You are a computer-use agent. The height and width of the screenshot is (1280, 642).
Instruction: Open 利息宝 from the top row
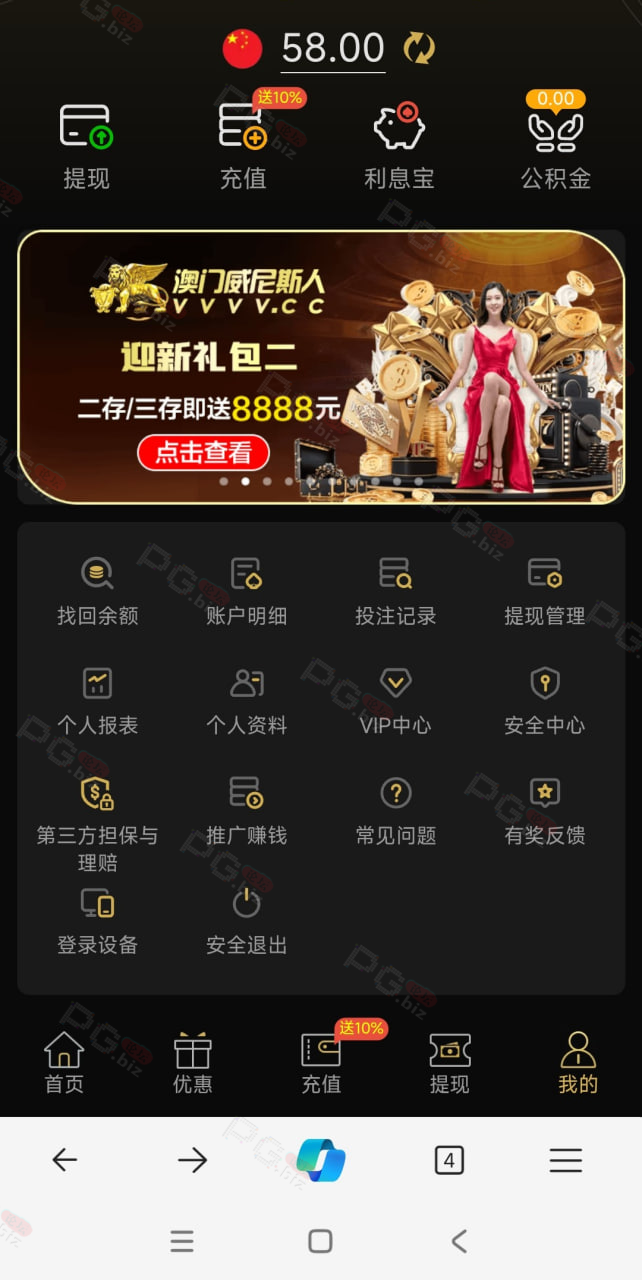pos(399,146)
